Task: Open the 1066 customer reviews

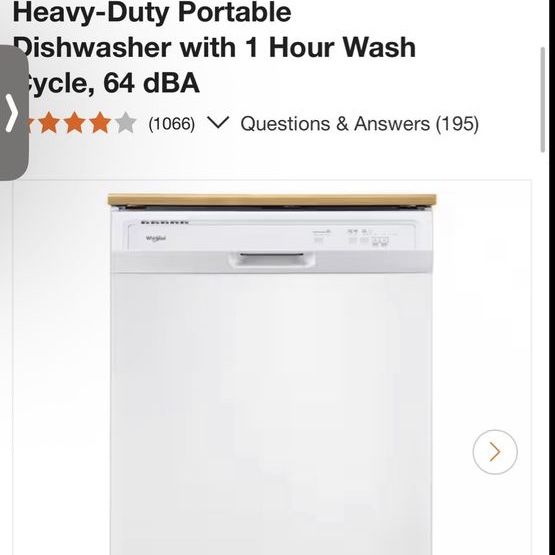Action: tap(172, 124)
